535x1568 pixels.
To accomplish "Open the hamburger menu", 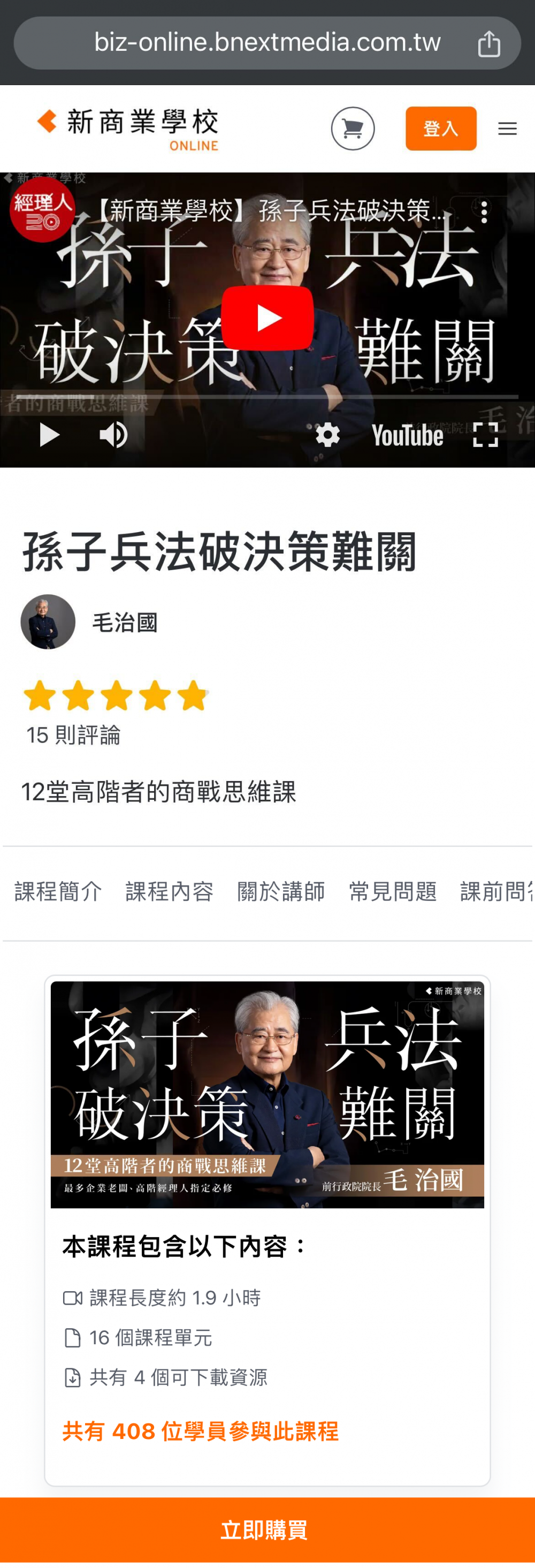I will click(507, 128).
